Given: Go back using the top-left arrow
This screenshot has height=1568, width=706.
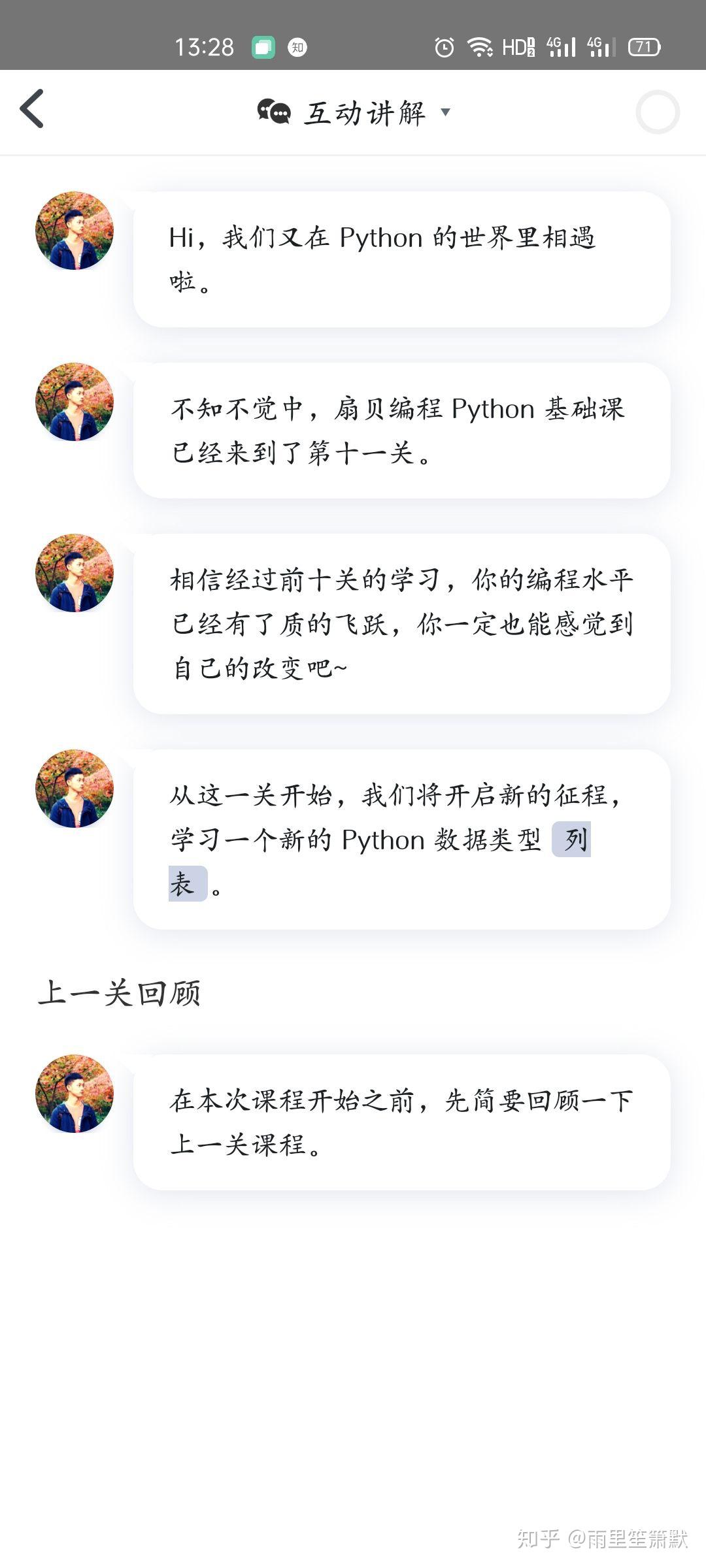Looking at the screenshot, I should click(x=31, y=109).
